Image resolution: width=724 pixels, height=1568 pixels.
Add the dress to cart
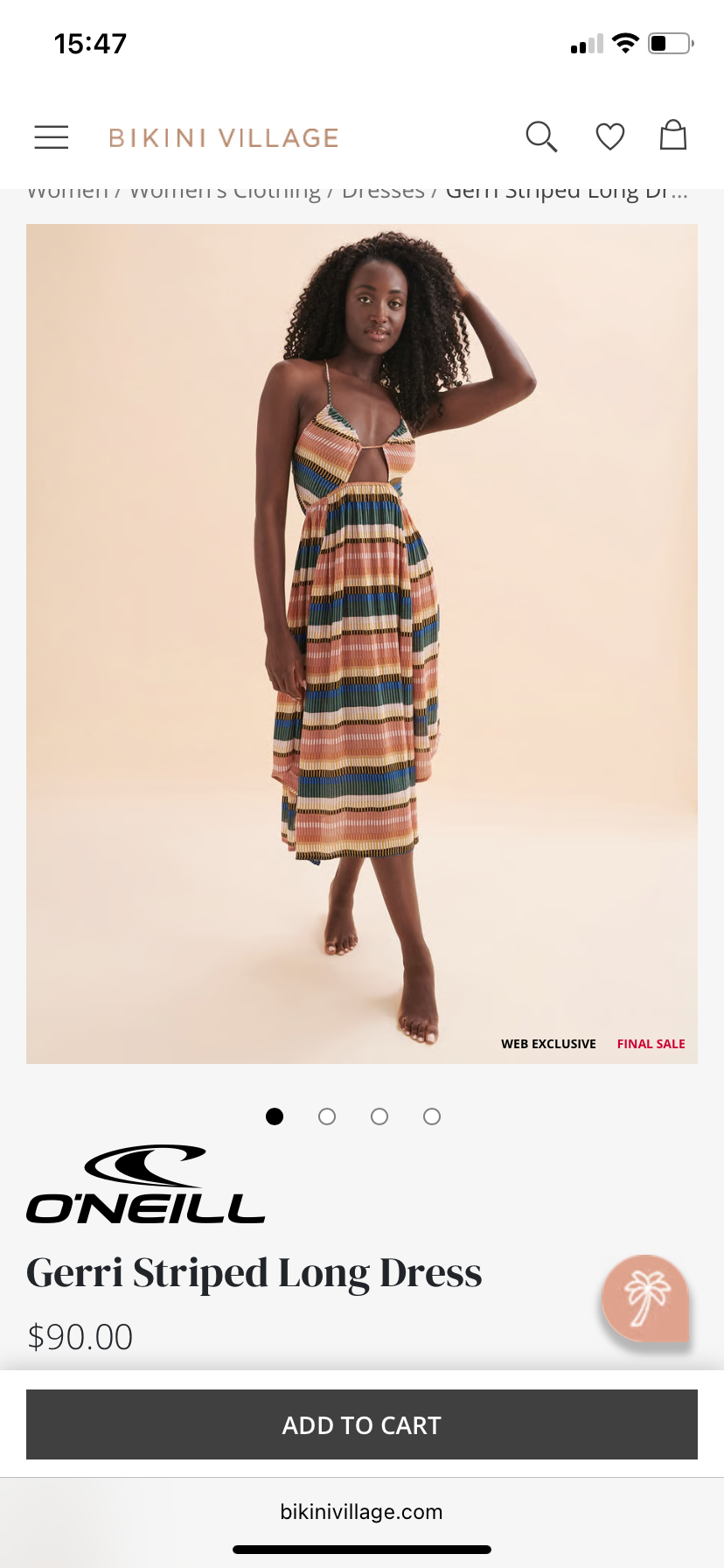tap(362, 1425)
